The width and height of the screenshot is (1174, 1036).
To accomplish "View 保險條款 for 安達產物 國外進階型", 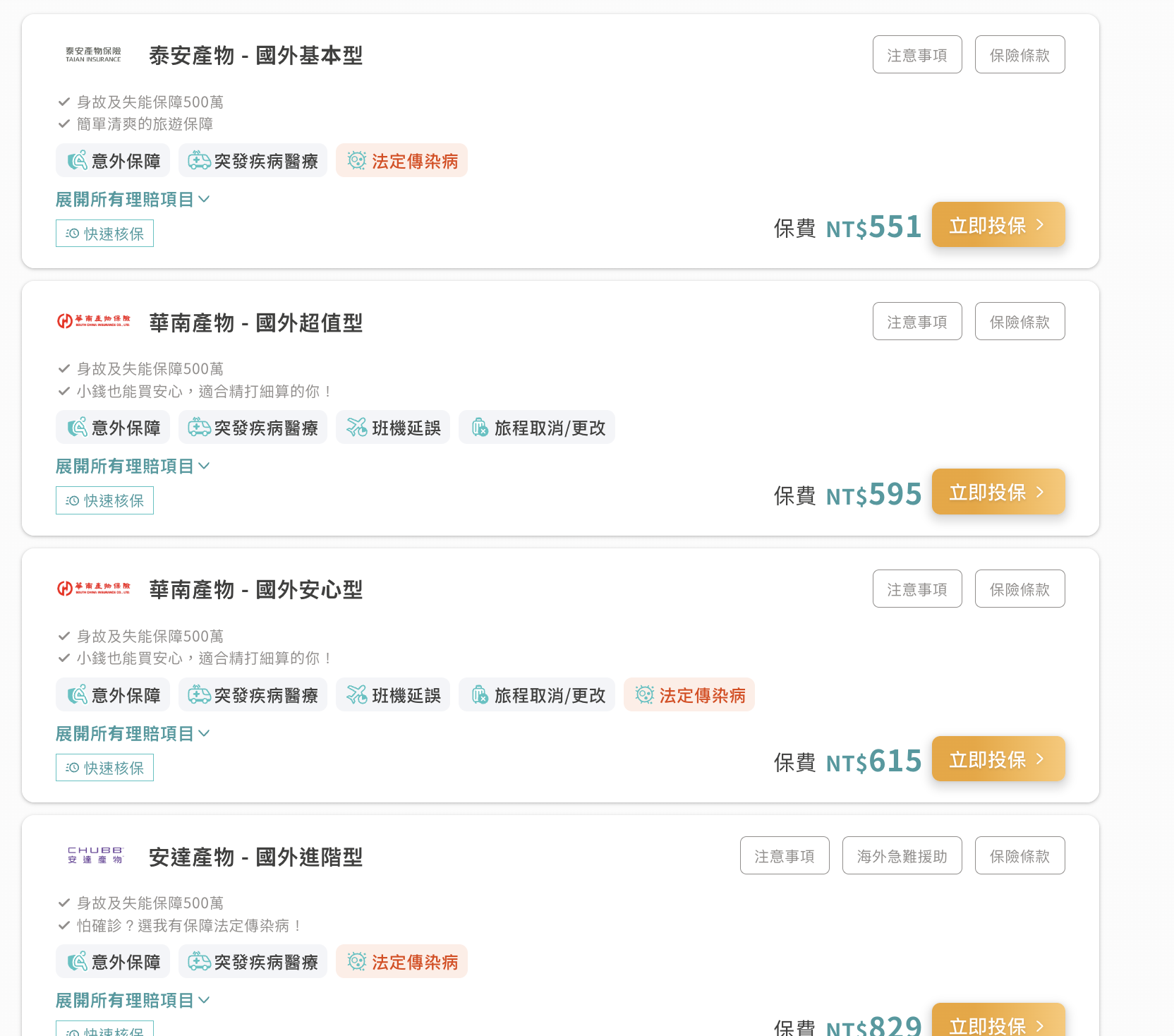I will click(1019, 856).
